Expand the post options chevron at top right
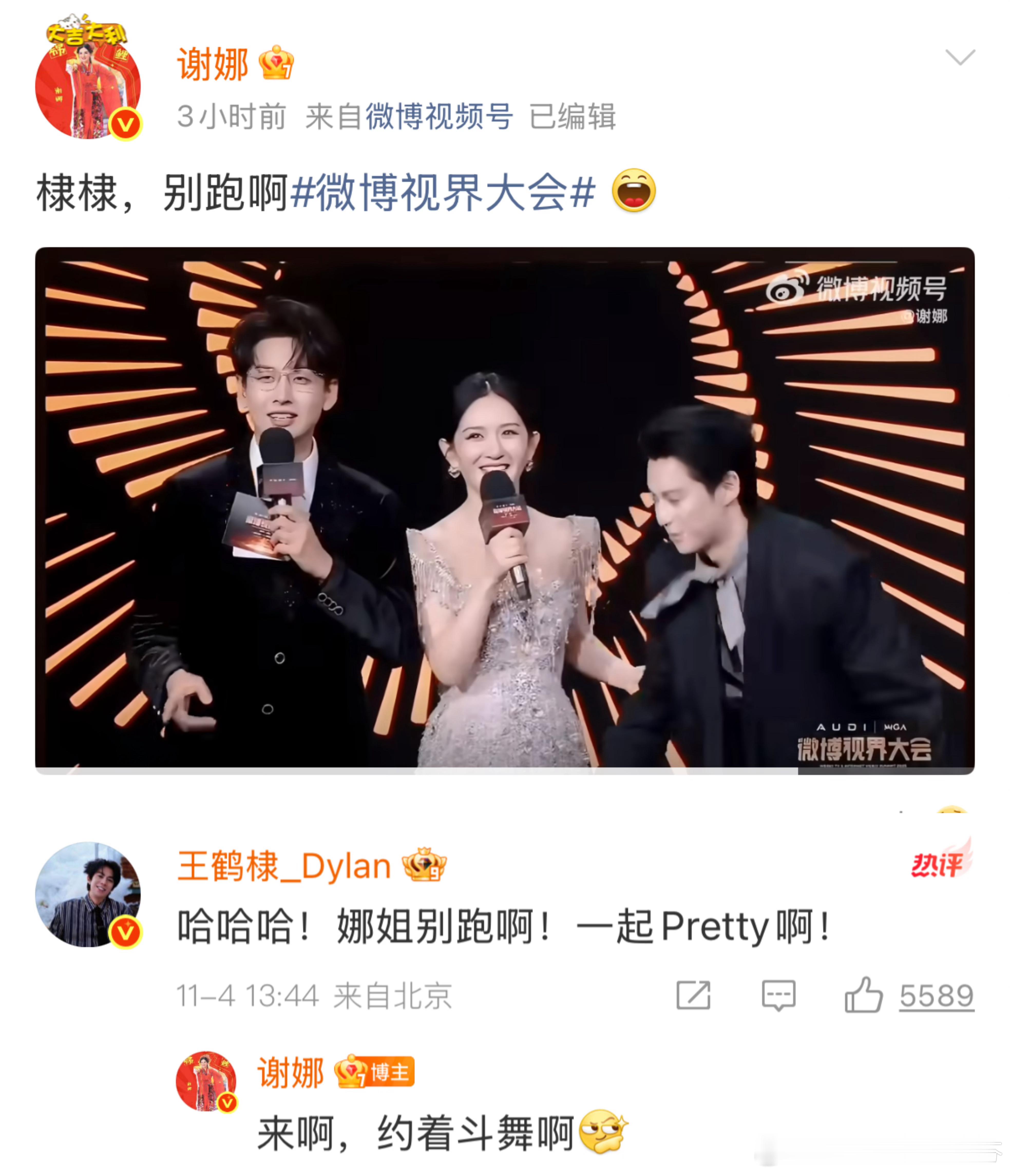Viewport: 1010px width, 1176px height. [x=961, y=57]
